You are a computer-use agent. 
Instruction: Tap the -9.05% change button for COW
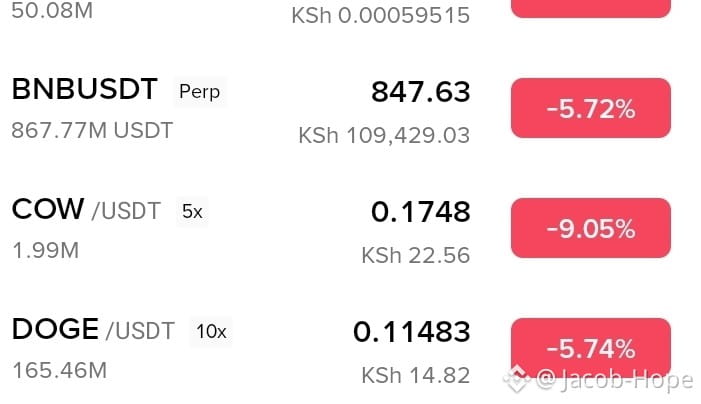[590, 228]
